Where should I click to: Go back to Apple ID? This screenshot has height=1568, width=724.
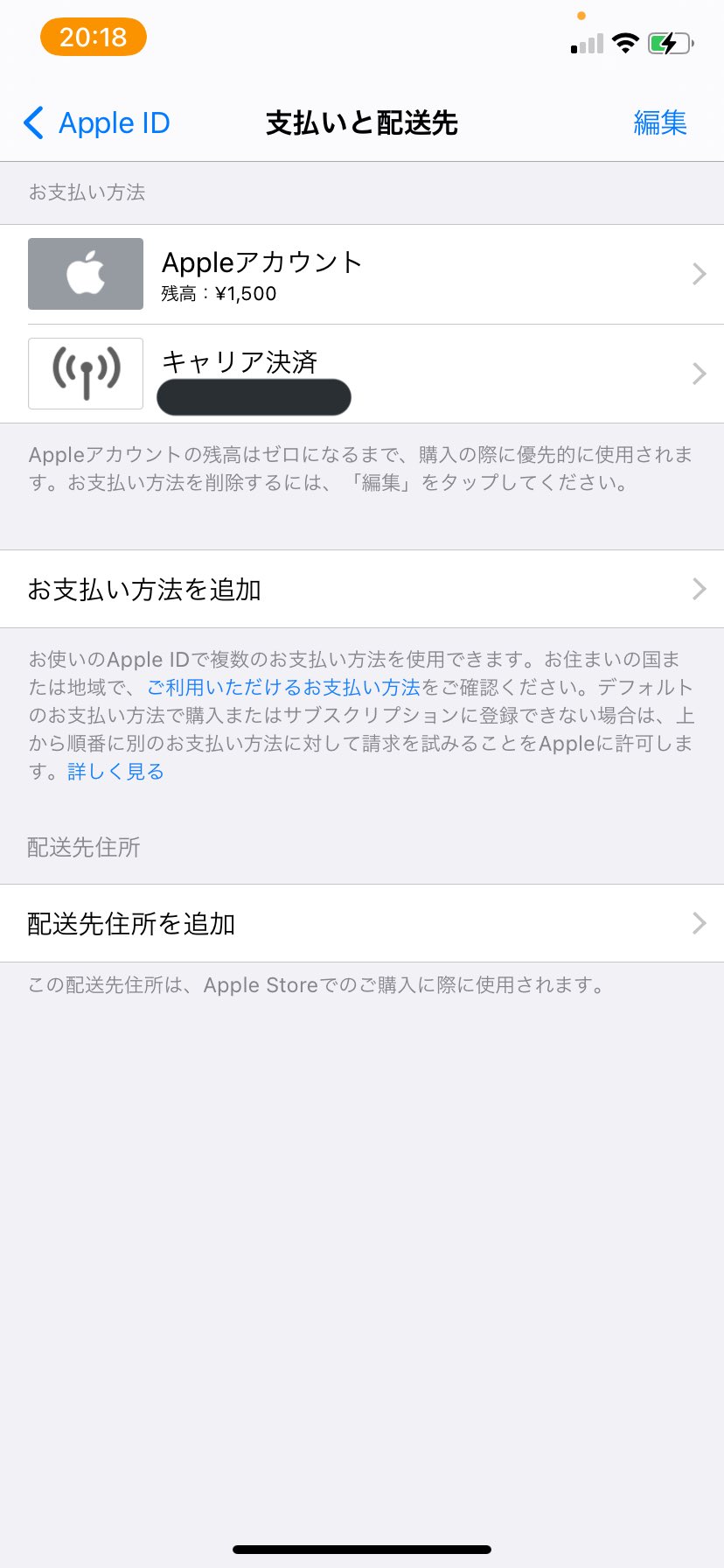click(96, 123)
